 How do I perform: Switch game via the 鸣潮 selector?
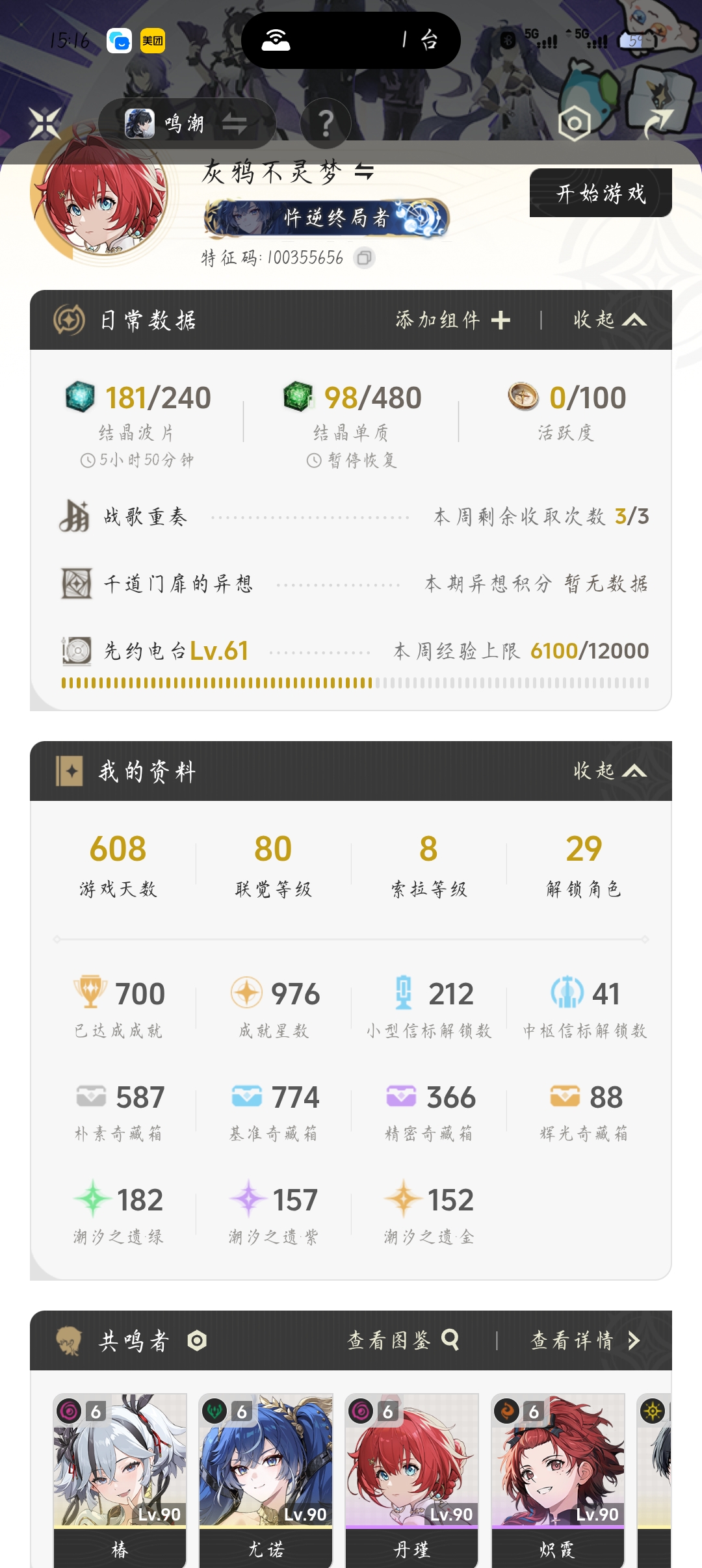187,124
